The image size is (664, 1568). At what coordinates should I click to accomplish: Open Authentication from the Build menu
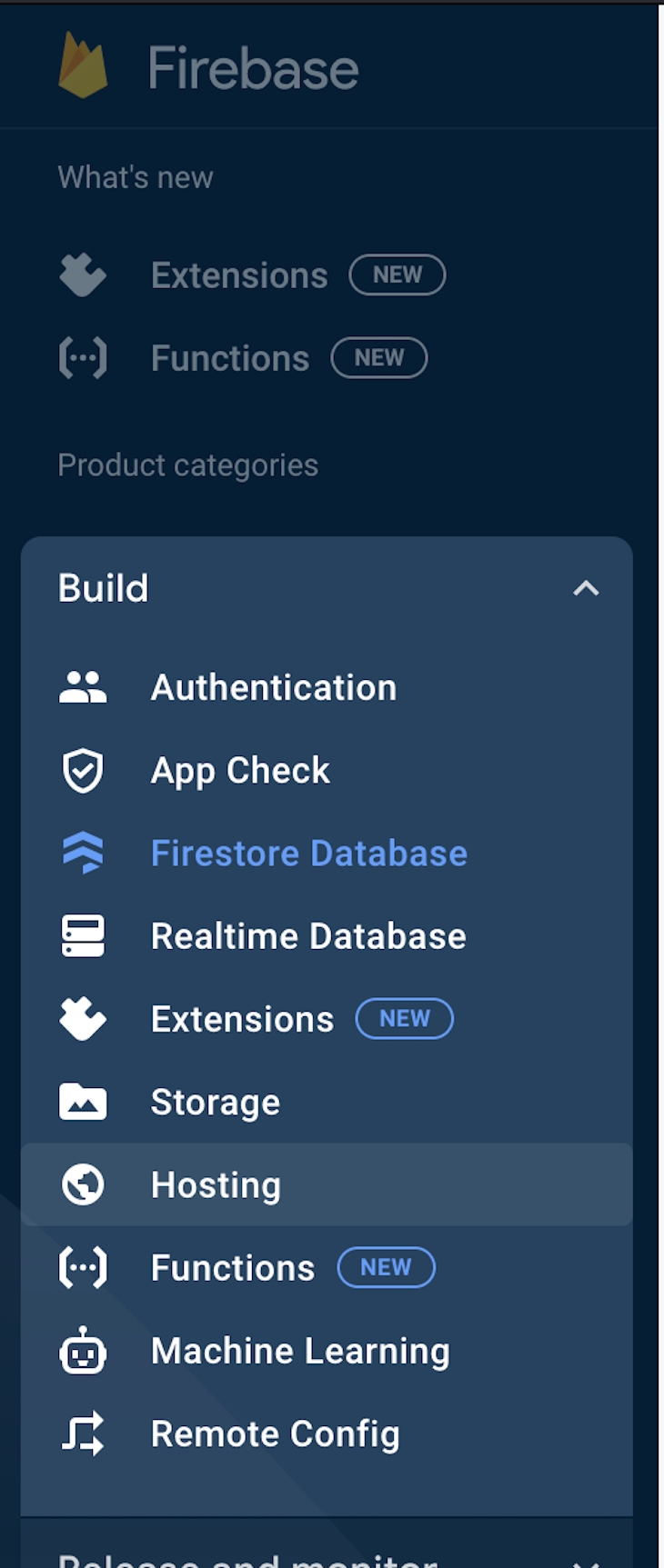[x=274, y=687]
